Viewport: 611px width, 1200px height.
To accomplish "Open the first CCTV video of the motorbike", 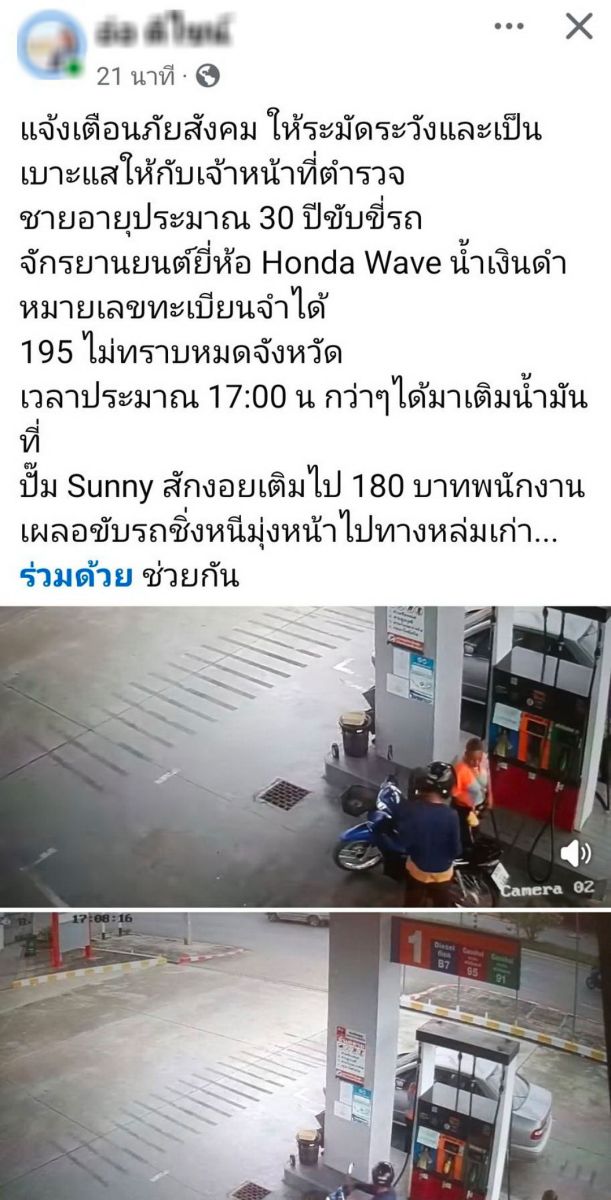I will [305, 756].
